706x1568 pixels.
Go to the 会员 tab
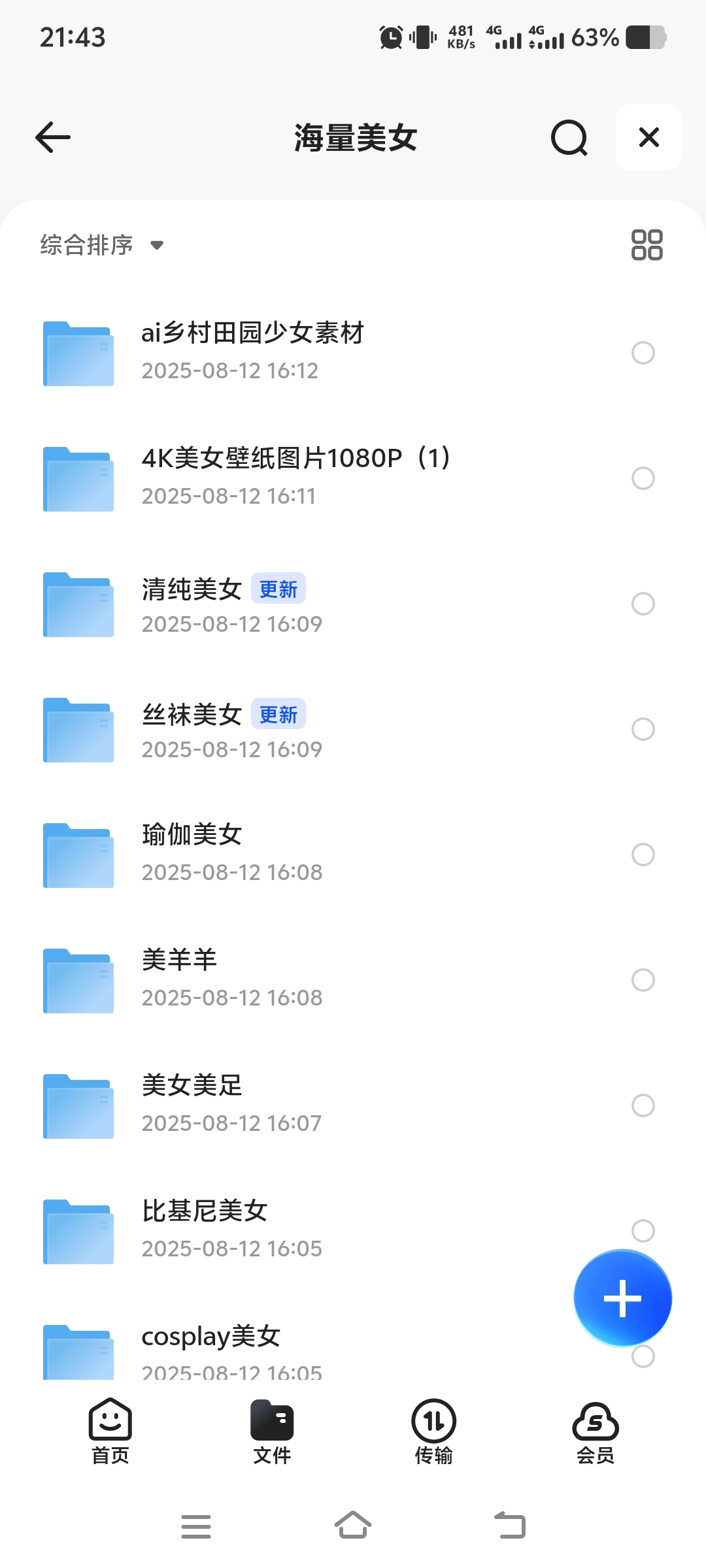tap(595, 1431)
